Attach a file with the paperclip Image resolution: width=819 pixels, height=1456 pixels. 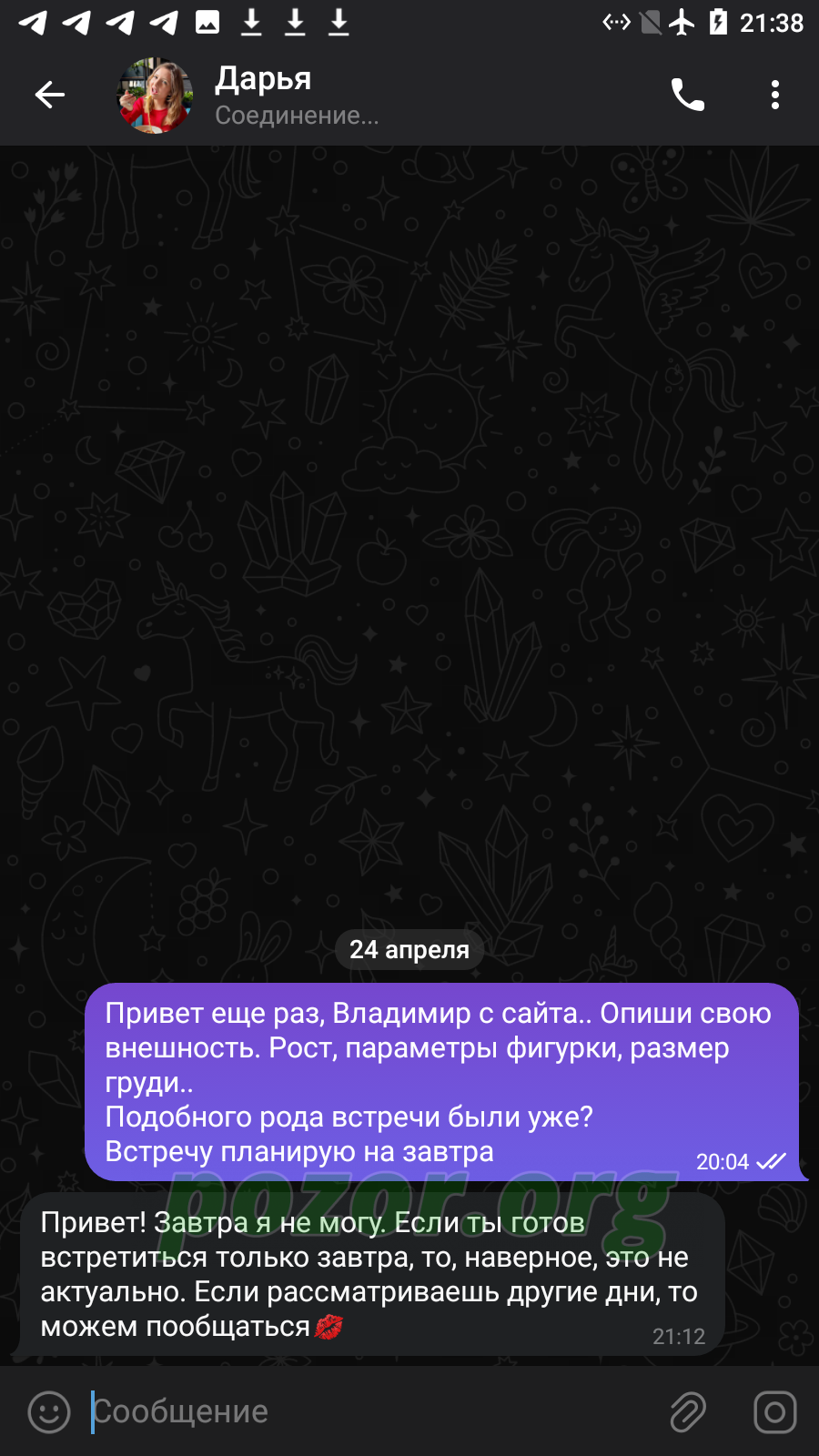click(688, 1412)
